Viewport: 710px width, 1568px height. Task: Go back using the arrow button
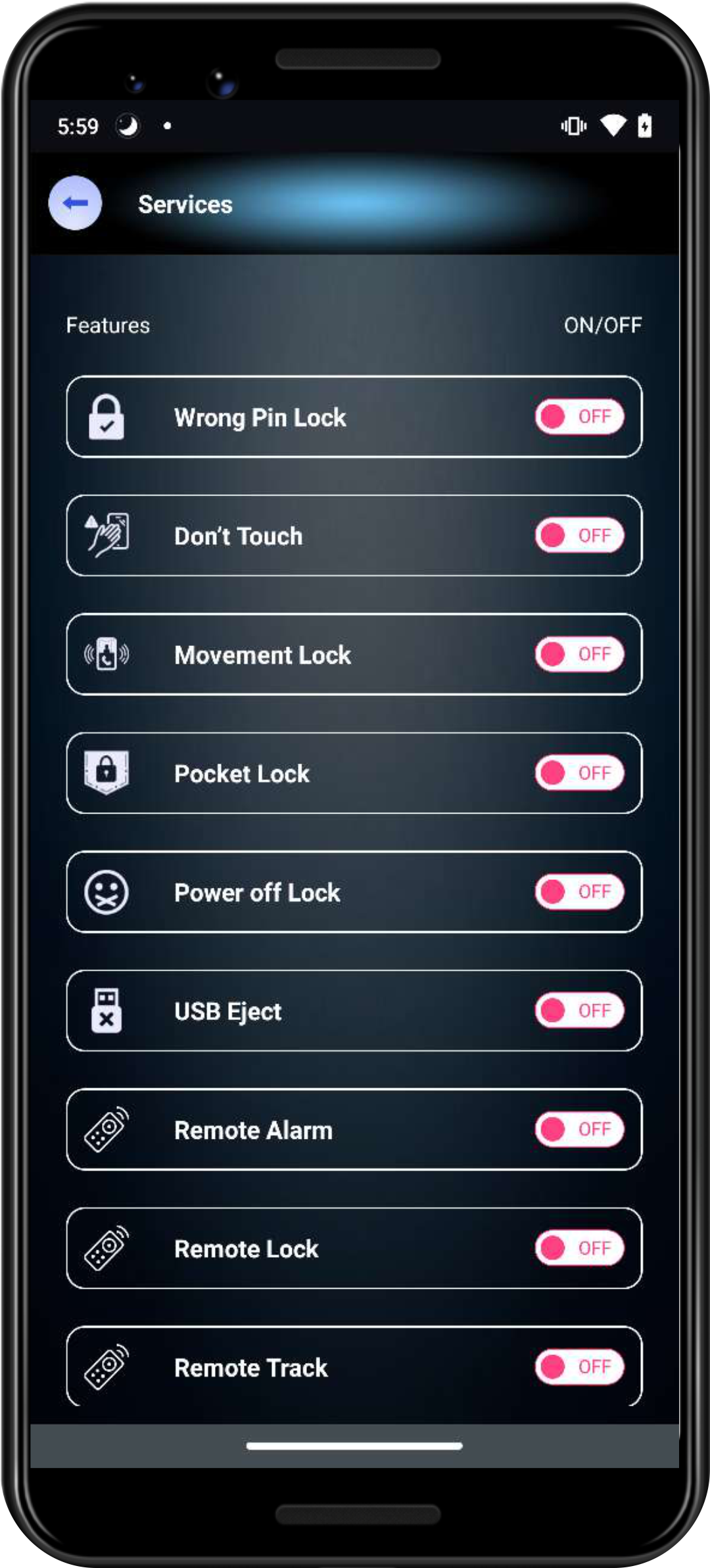(x=75, y=203)
